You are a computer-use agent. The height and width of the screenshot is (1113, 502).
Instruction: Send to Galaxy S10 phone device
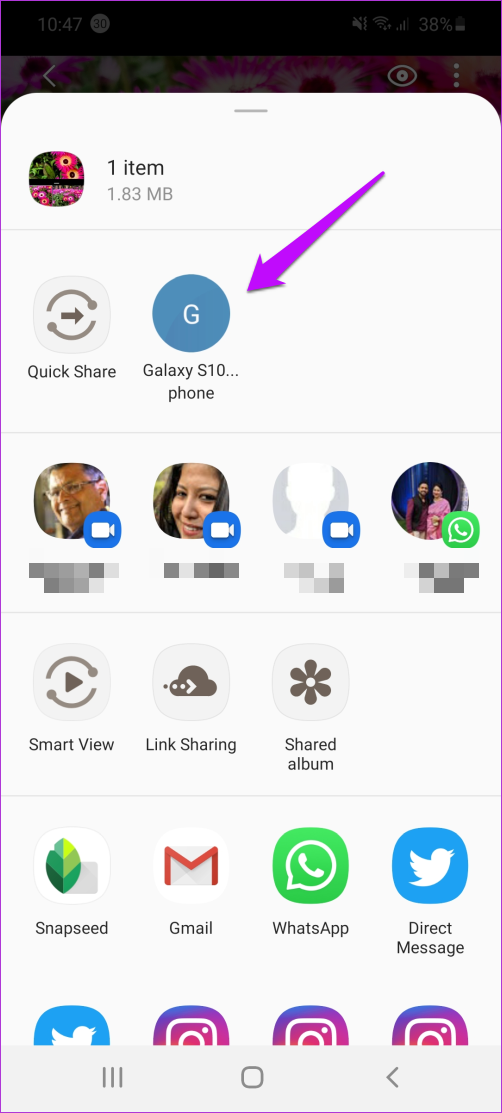[191, 314]
